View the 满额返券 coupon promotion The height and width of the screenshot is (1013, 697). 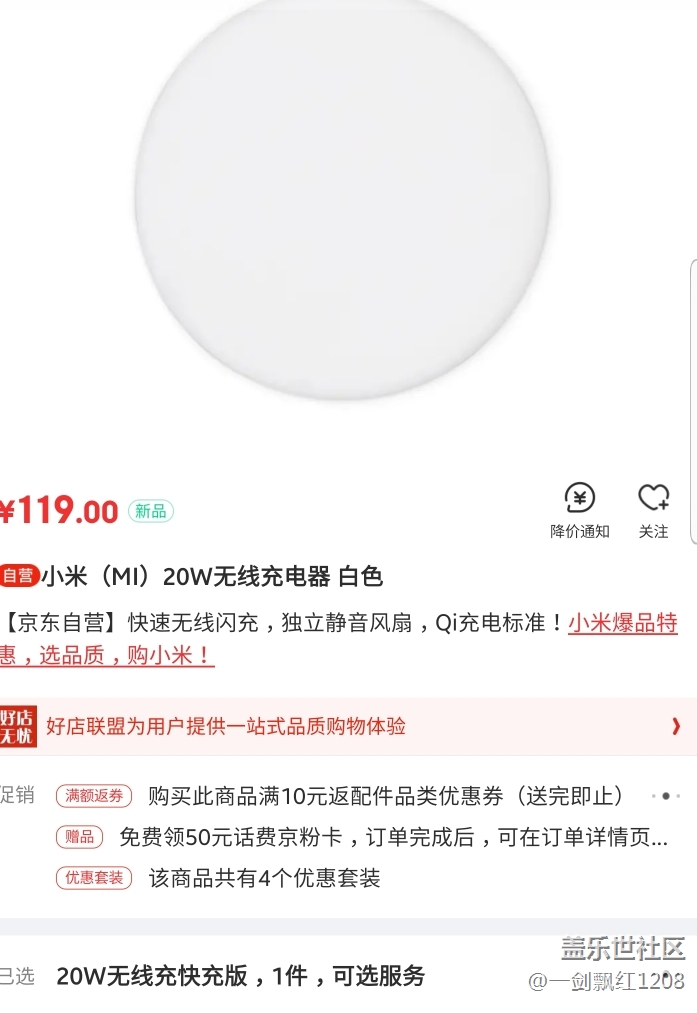(94, 796)
